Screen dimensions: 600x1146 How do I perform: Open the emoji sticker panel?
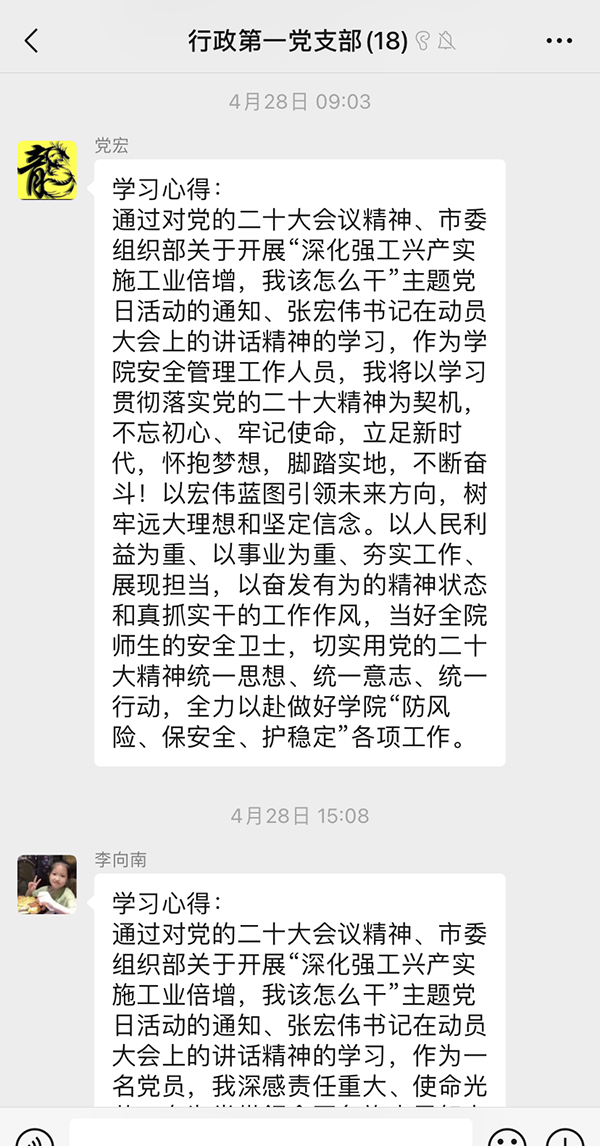(508, 1136)
